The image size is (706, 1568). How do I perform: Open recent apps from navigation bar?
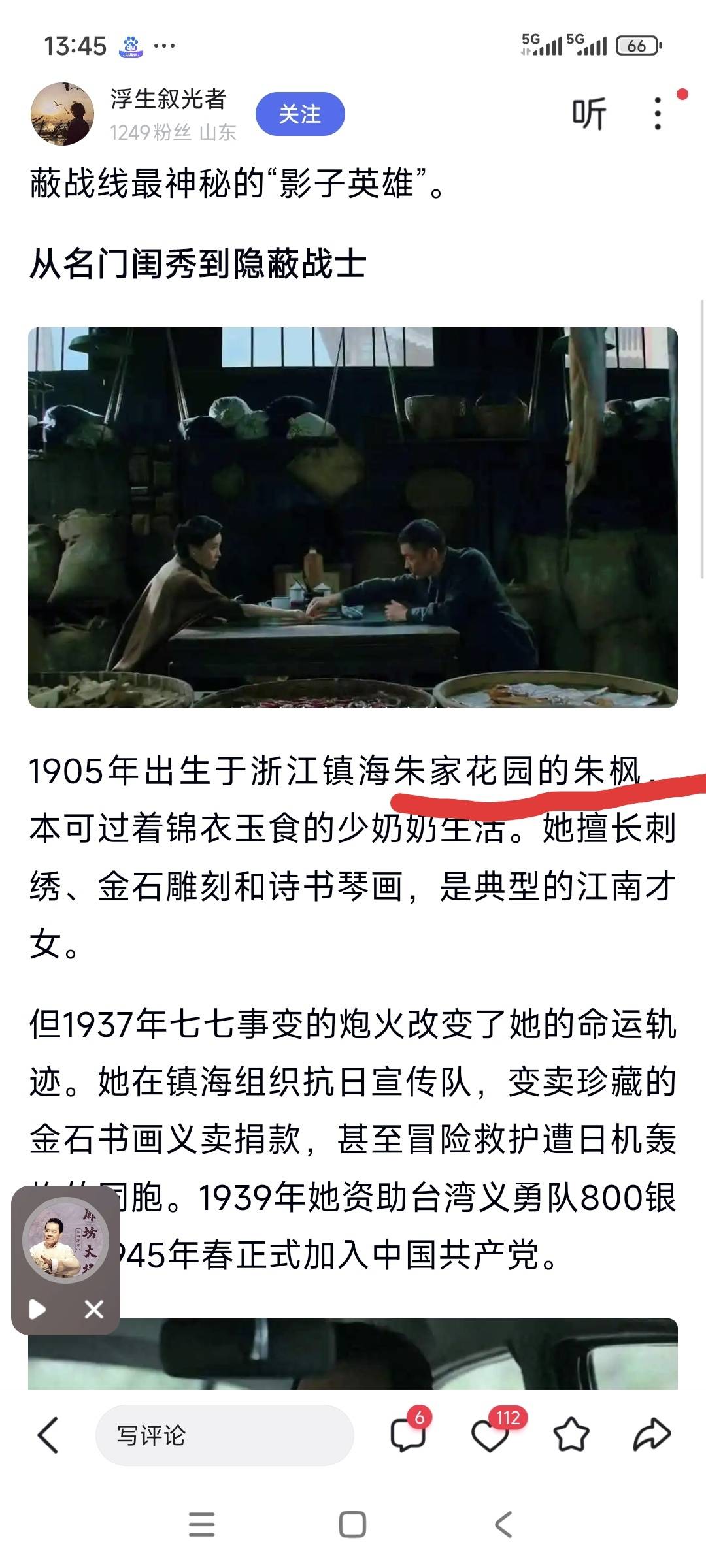201,1525
